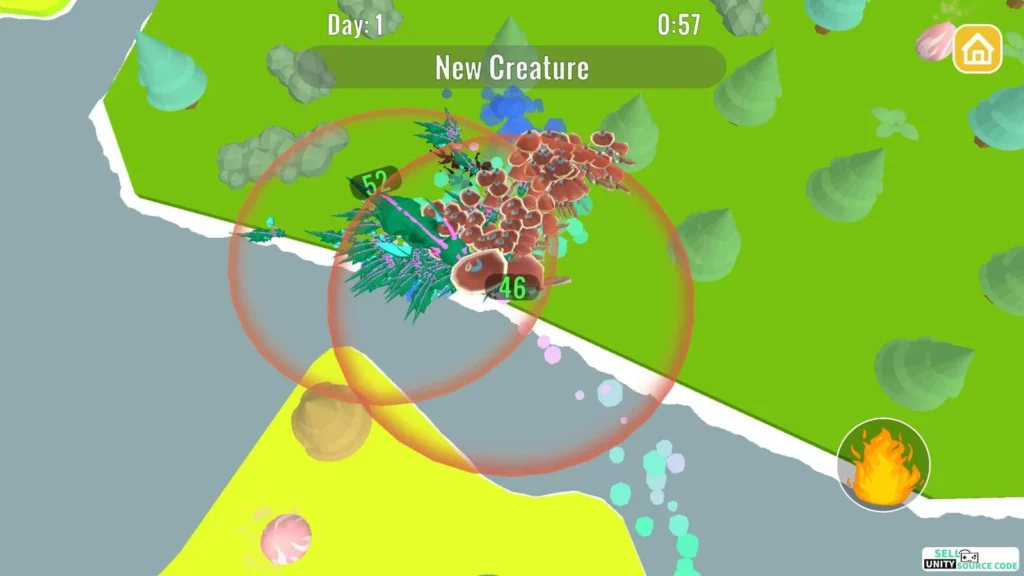Activate the fire ability button
The width and height of the screenshot is (1024, 576).
click(x=883, y=466)
